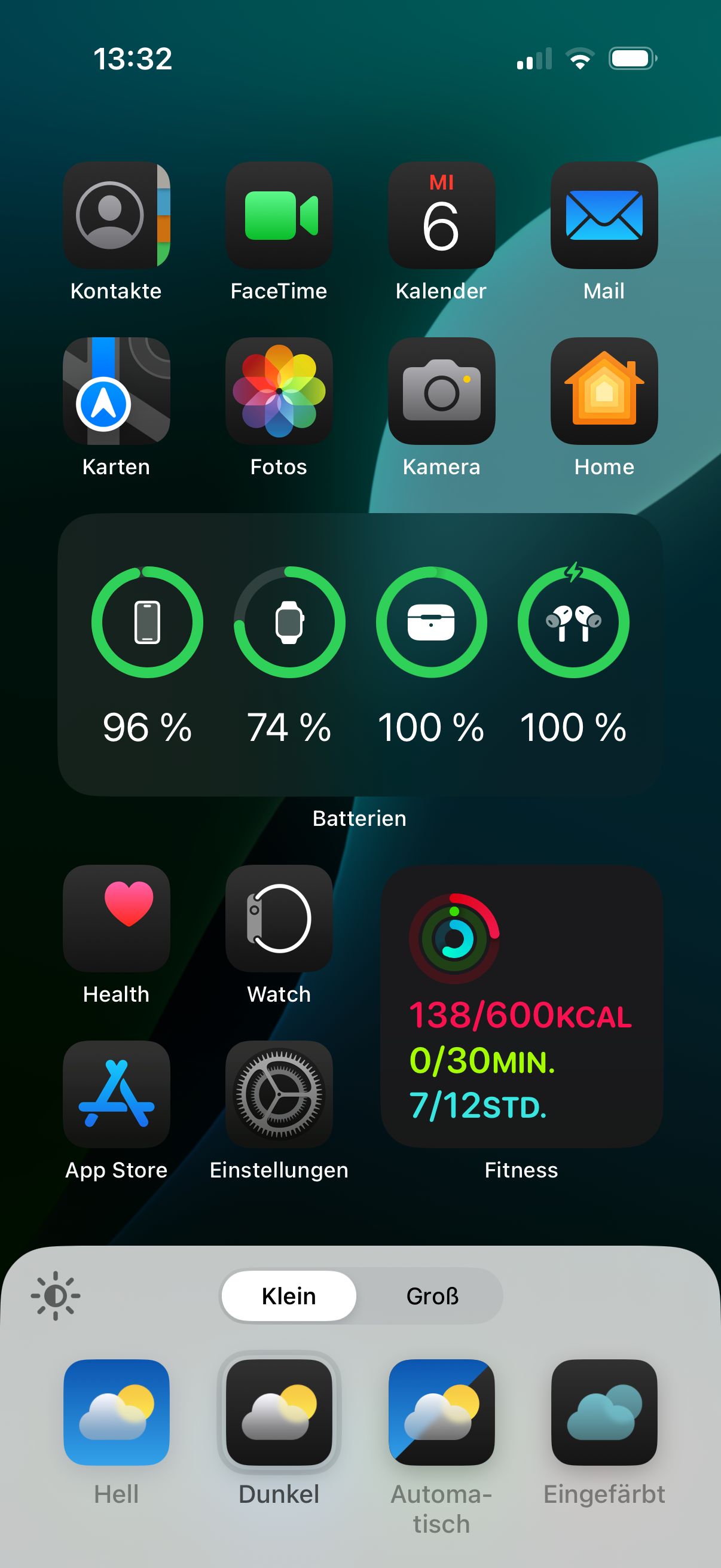Screen dimensions: 721x1568
Task: Choose the Hell icon style
Action: click(x=116, y=1412)
